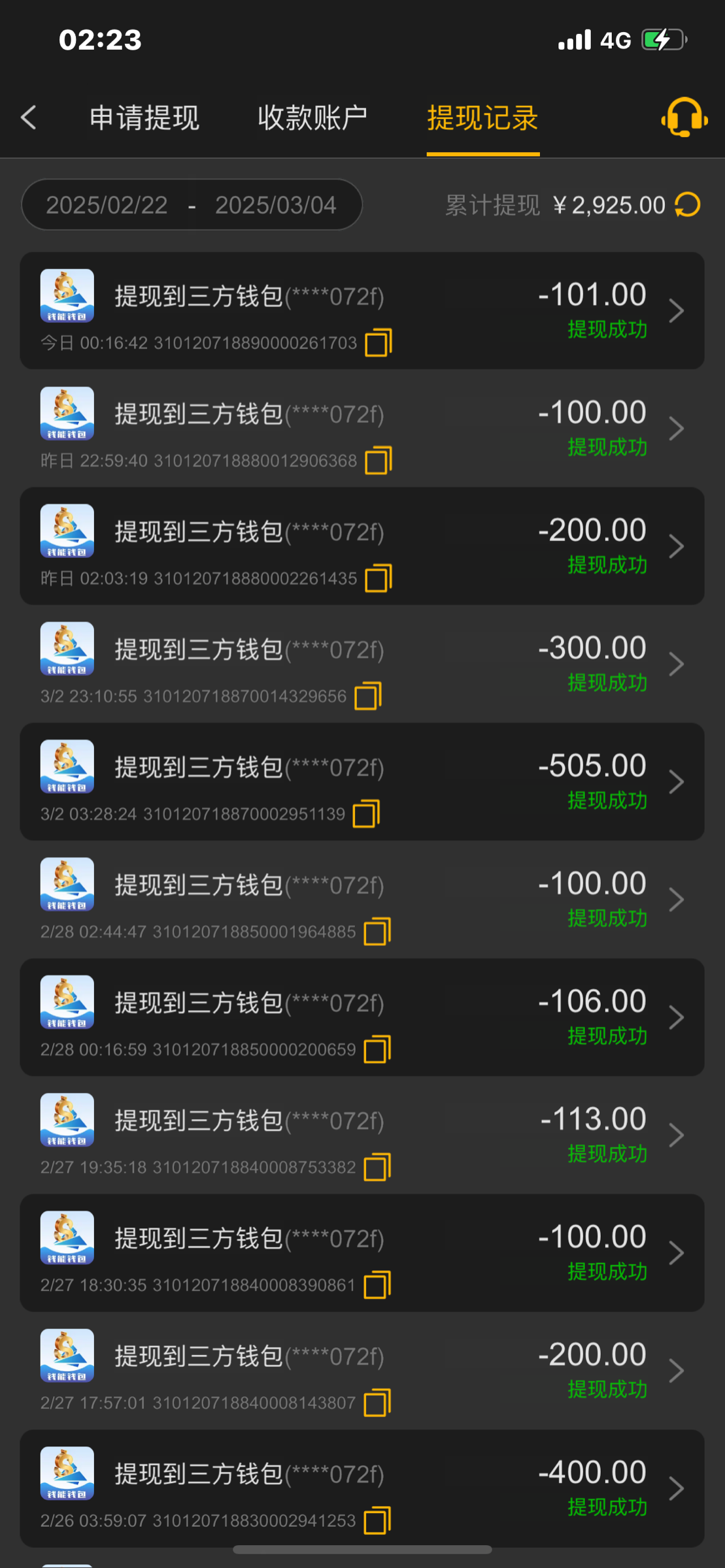Open the -101.00 withdrawal record
This screenshot has height=1568, width=725.
(x=362, y=311)
